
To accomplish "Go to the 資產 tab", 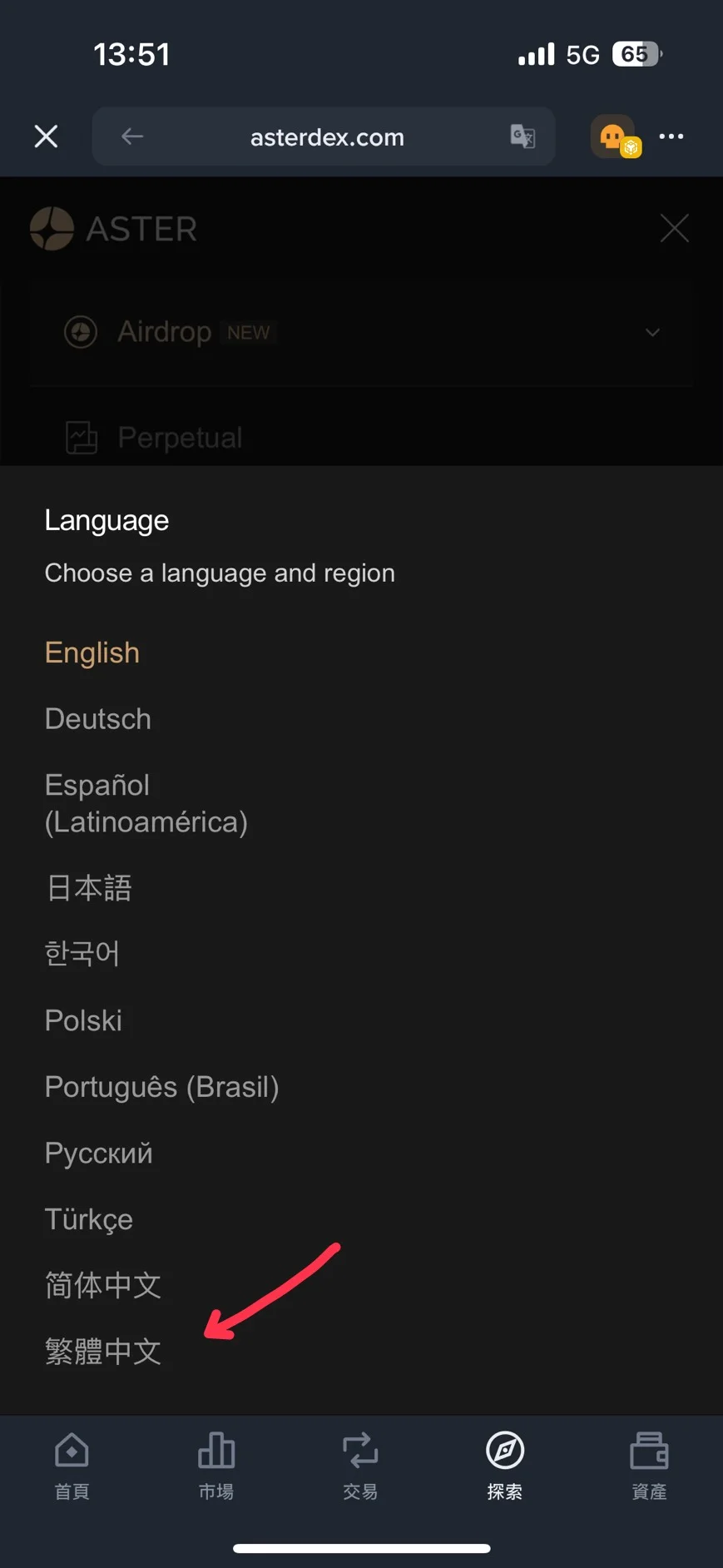I will (649, 1466).
